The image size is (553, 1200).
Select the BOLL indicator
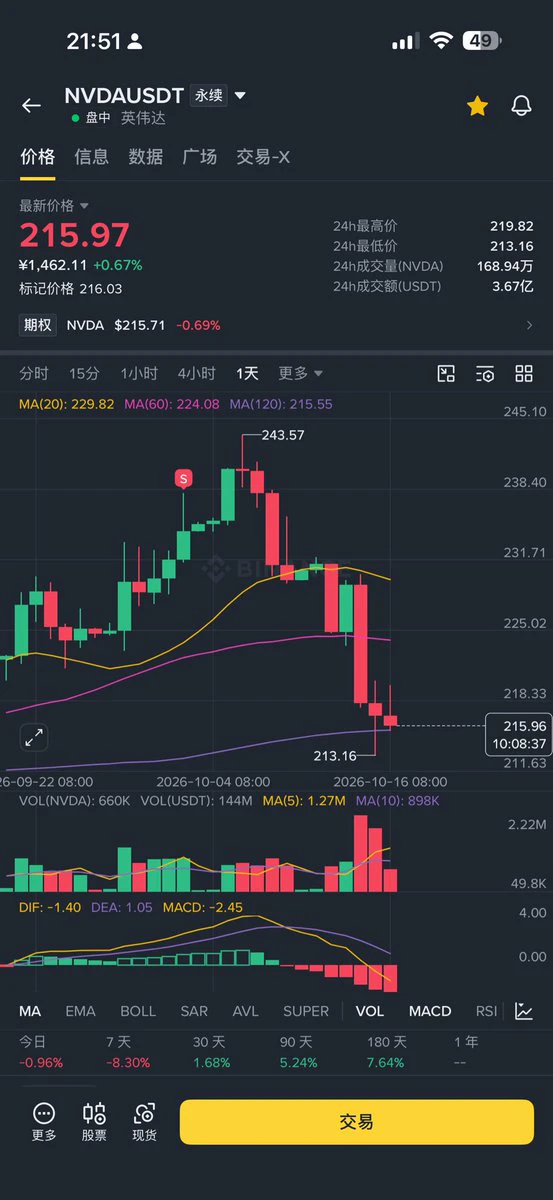click(x=138, y=1011)
